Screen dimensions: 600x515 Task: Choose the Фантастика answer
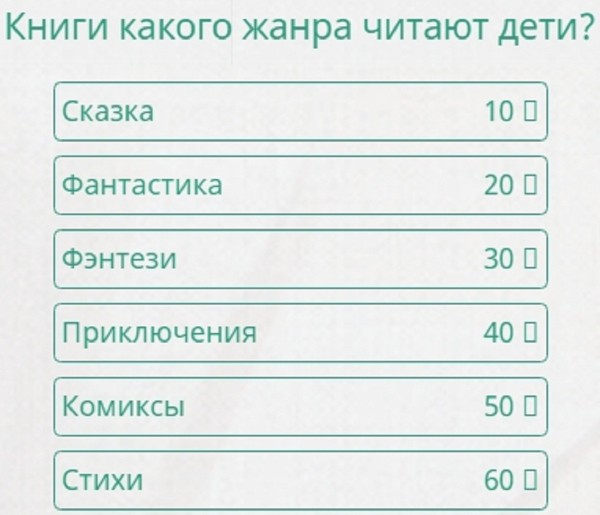point(300,185)
